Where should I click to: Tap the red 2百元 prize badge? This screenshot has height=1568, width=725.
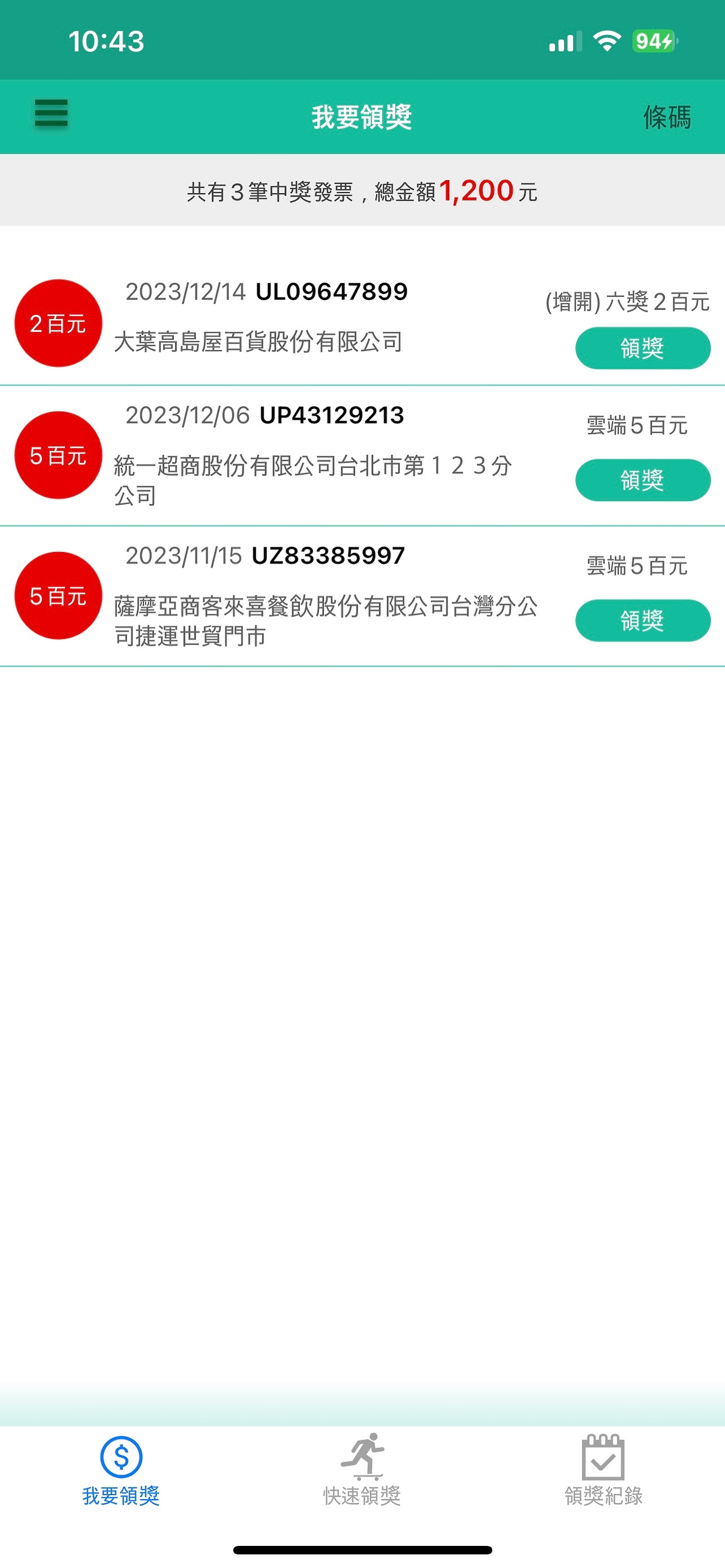tap(58, 323)
